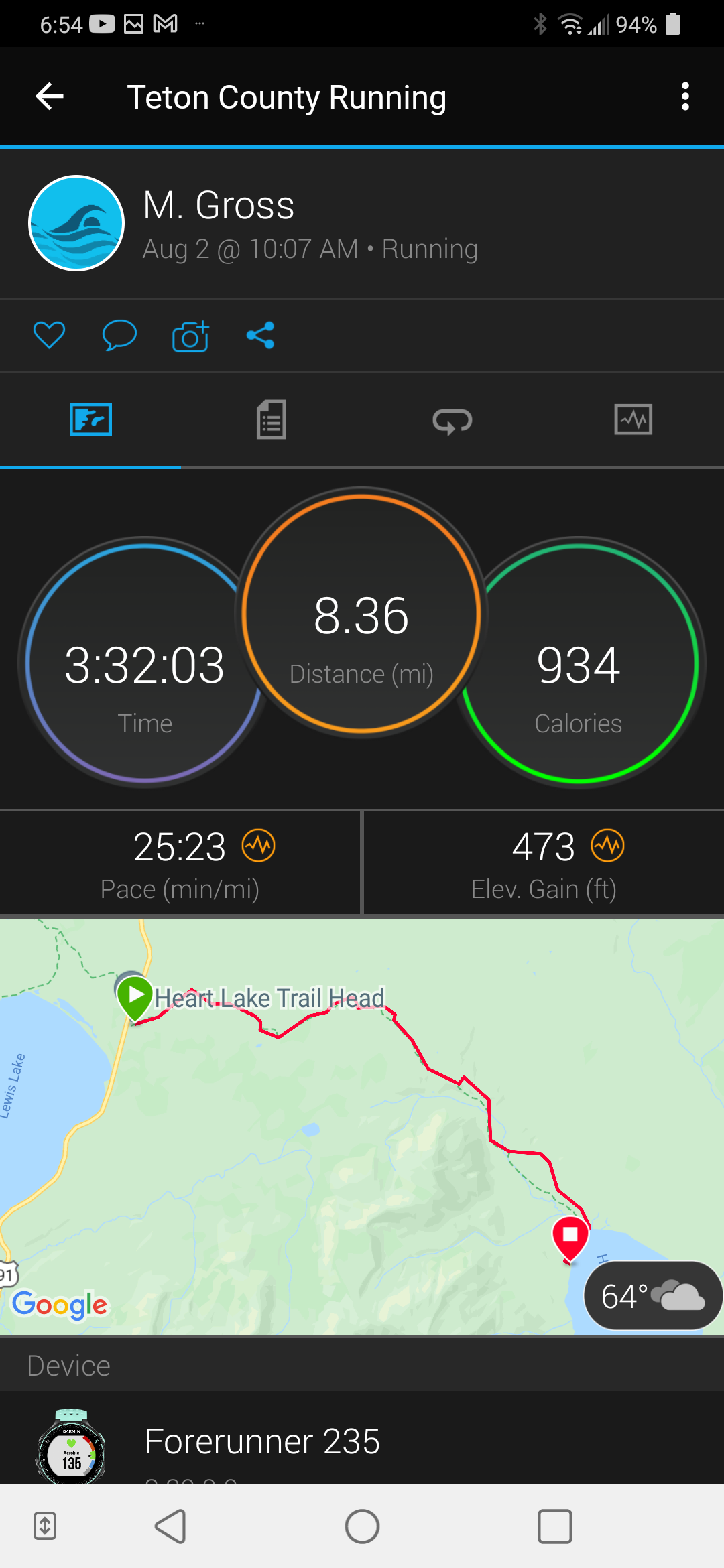
Task: Open M. Gross profile avatar
Action: coord(76,223)
